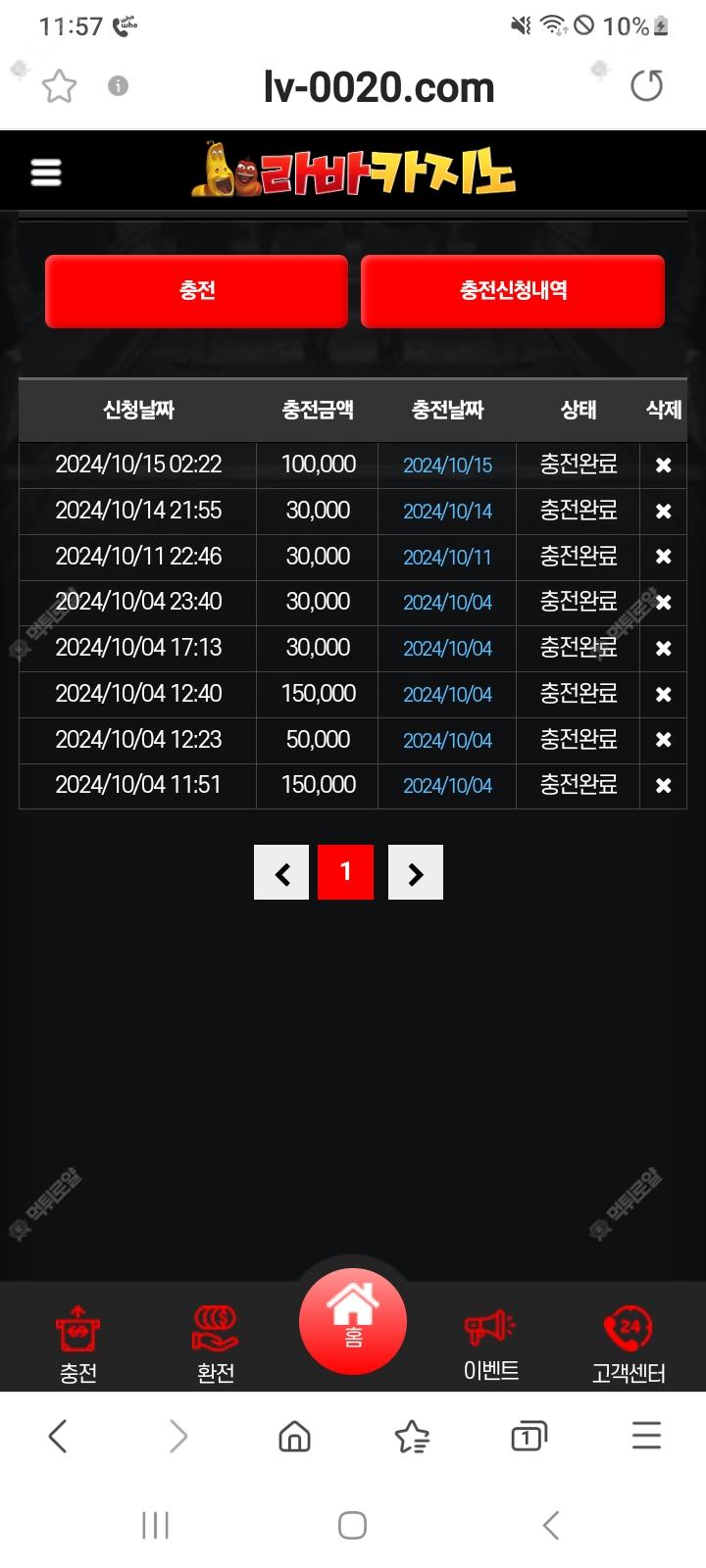Select page 1 in pagination
Screen dimensions: 706x1568
click(x=345, y=872)
